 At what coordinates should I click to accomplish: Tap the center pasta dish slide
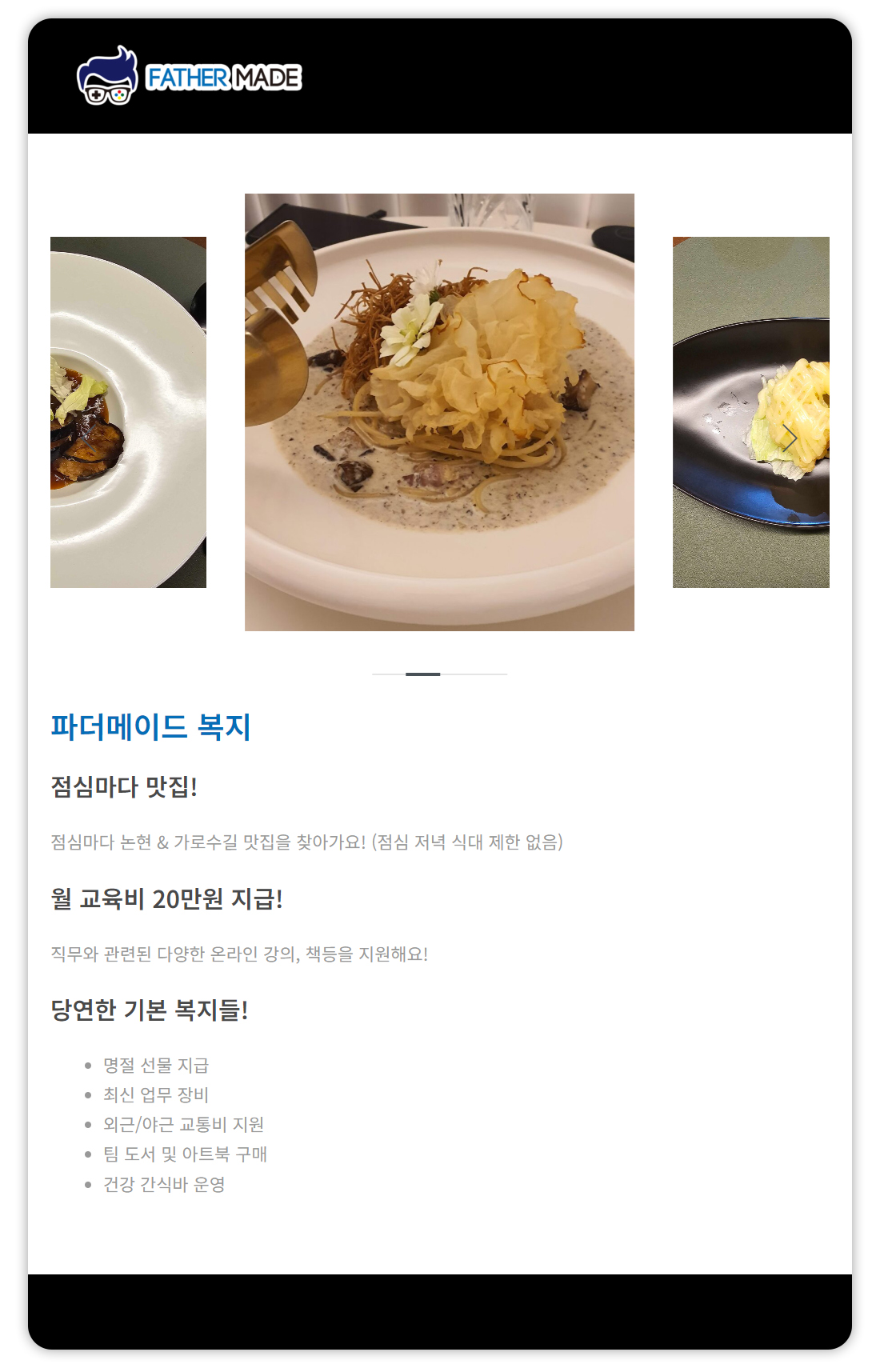click(439, 412)
